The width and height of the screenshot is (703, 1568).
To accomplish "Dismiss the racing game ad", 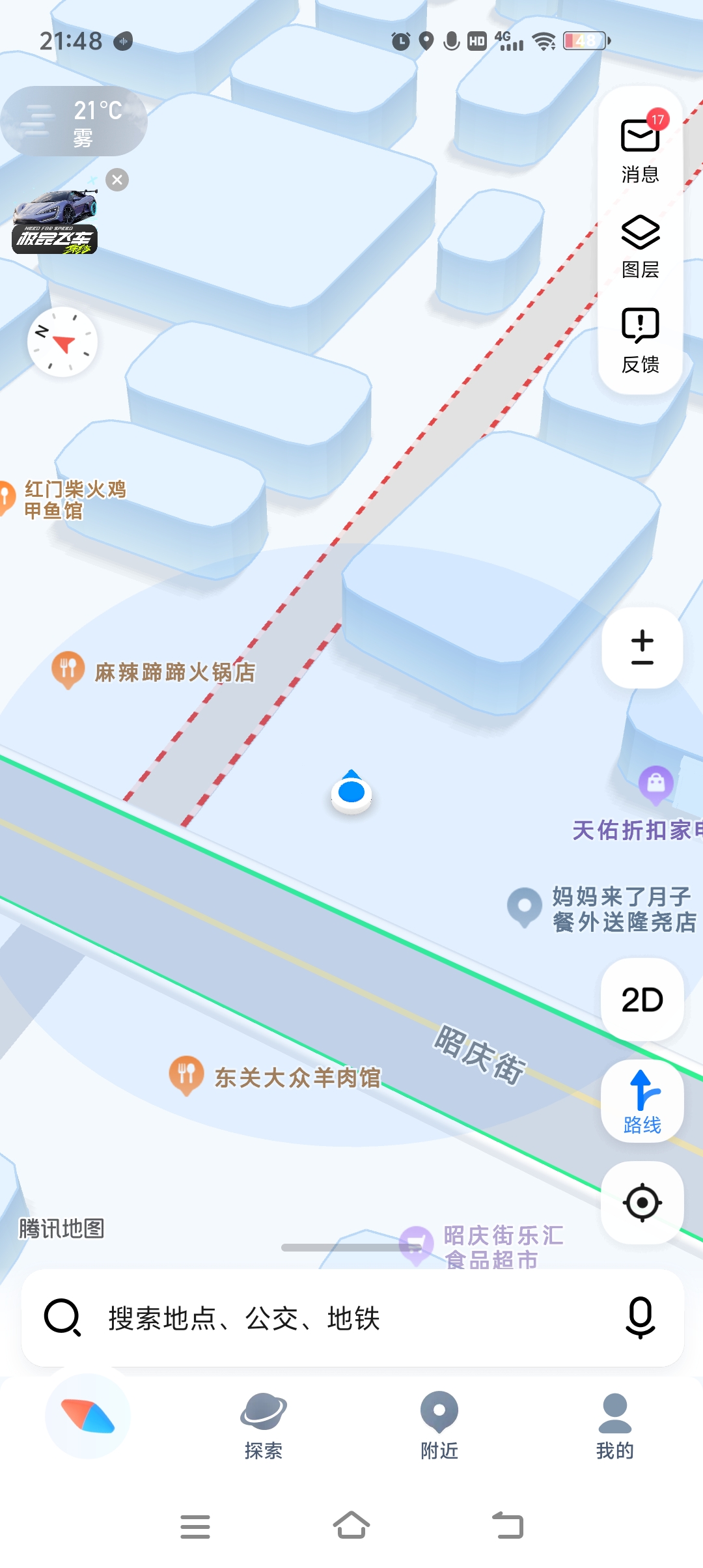I will point(117,180).
